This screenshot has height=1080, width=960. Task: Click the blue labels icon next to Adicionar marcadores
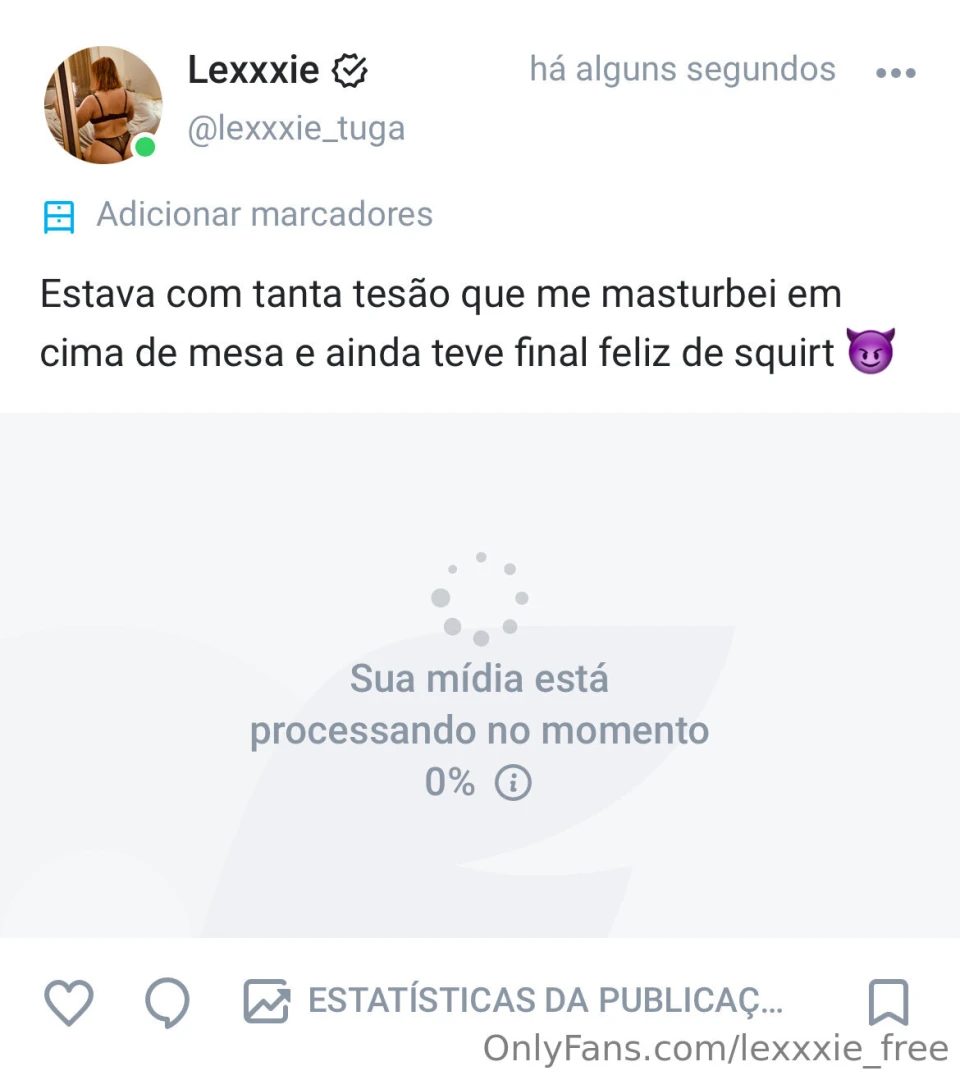click(x=60, y=215)
